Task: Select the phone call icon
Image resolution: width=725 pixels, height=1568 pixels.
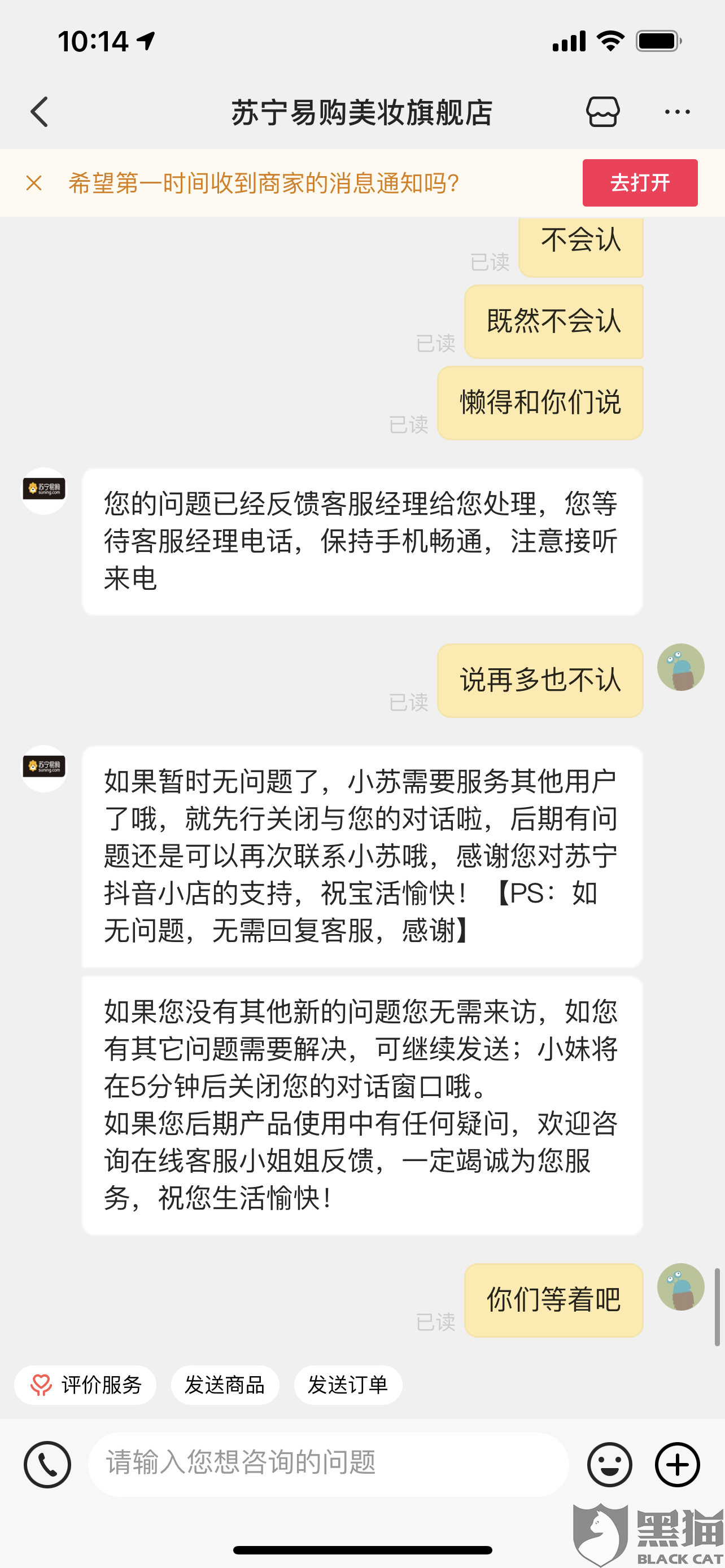Action: pyautogui.click(x=48, y=1464)
